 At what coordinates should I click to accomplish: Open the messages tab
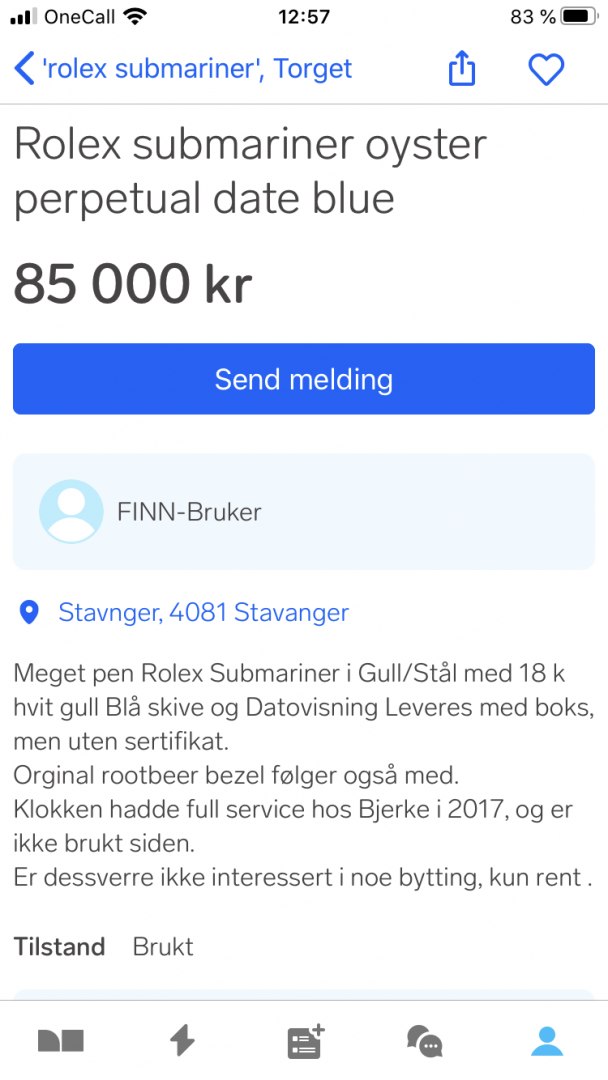(425, 1041)
